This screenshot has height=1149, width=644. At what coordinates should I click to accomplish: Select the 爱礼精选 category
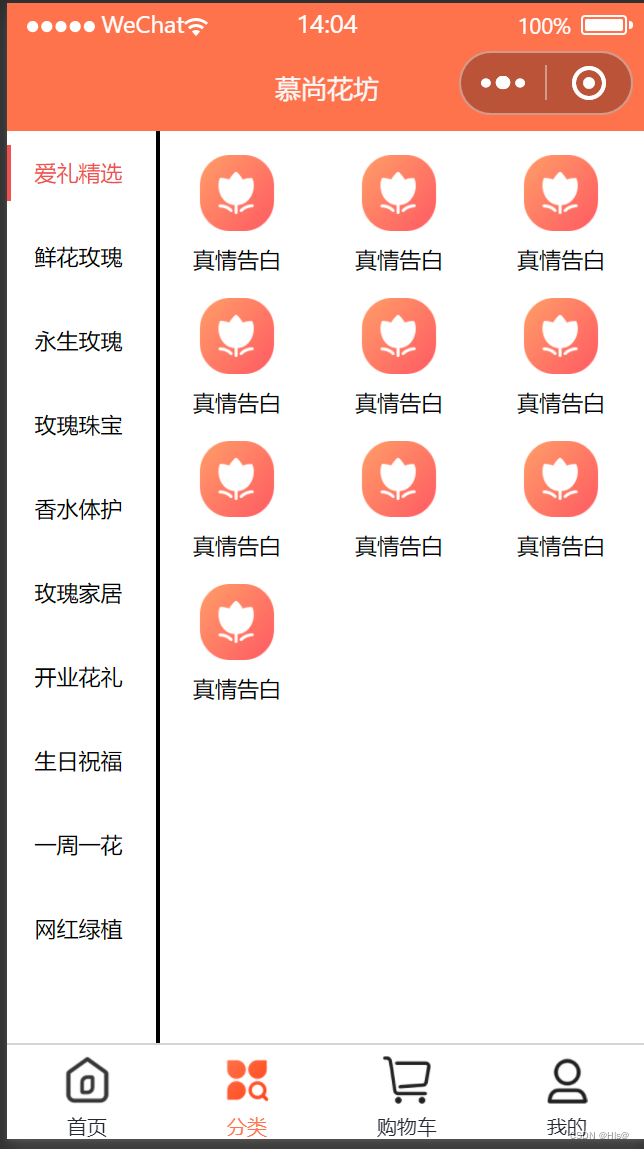coord(78,174)
